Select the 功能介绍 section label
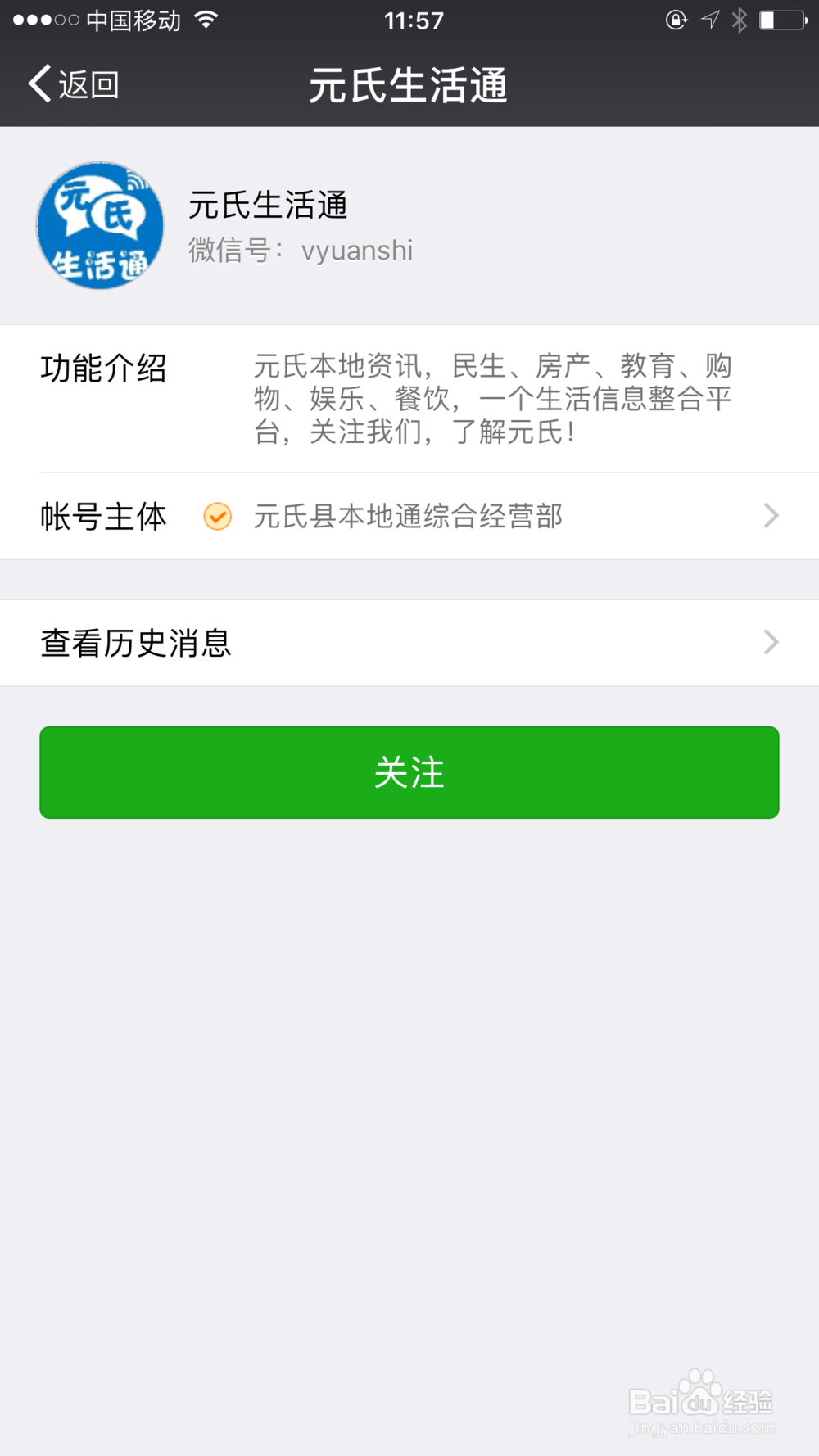Viewport: 819px width, 1456px height. click(104, 370)
